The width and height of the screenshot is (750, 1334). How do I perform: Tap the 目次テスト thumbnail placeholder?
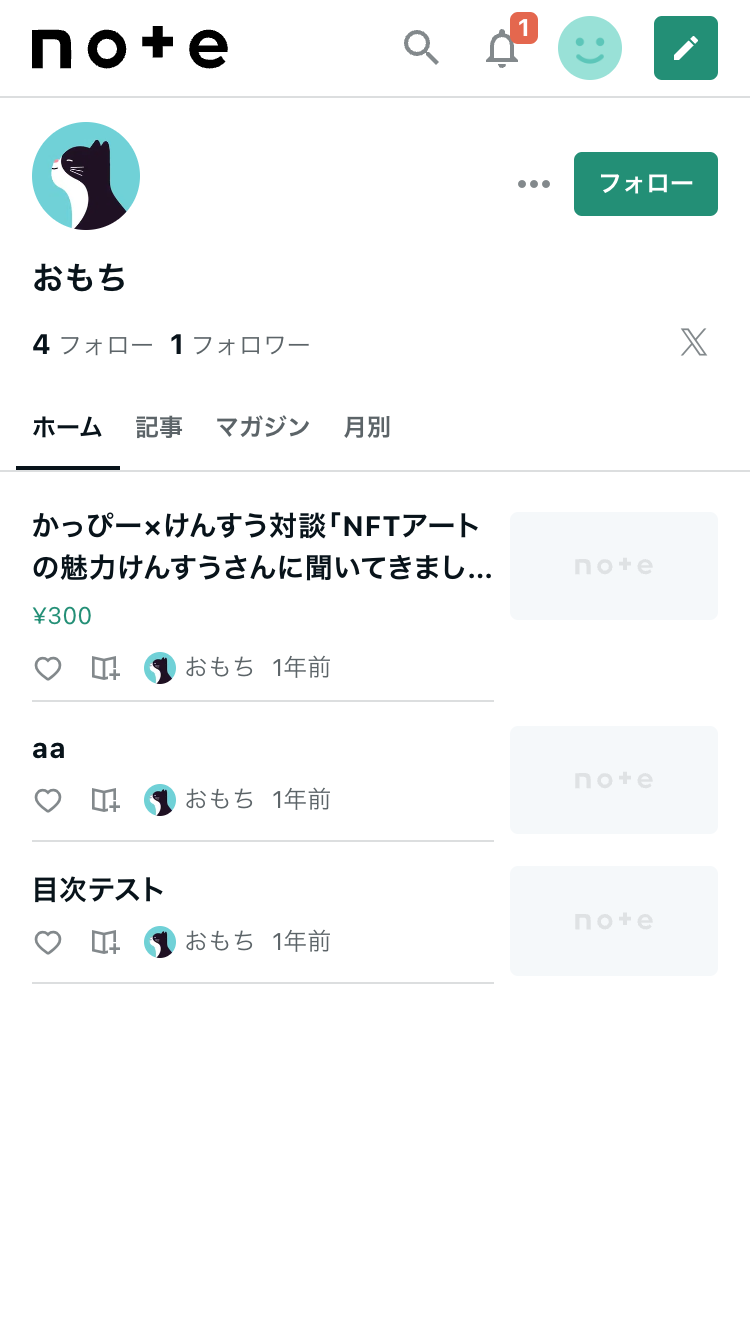click(x=614, y=921)
